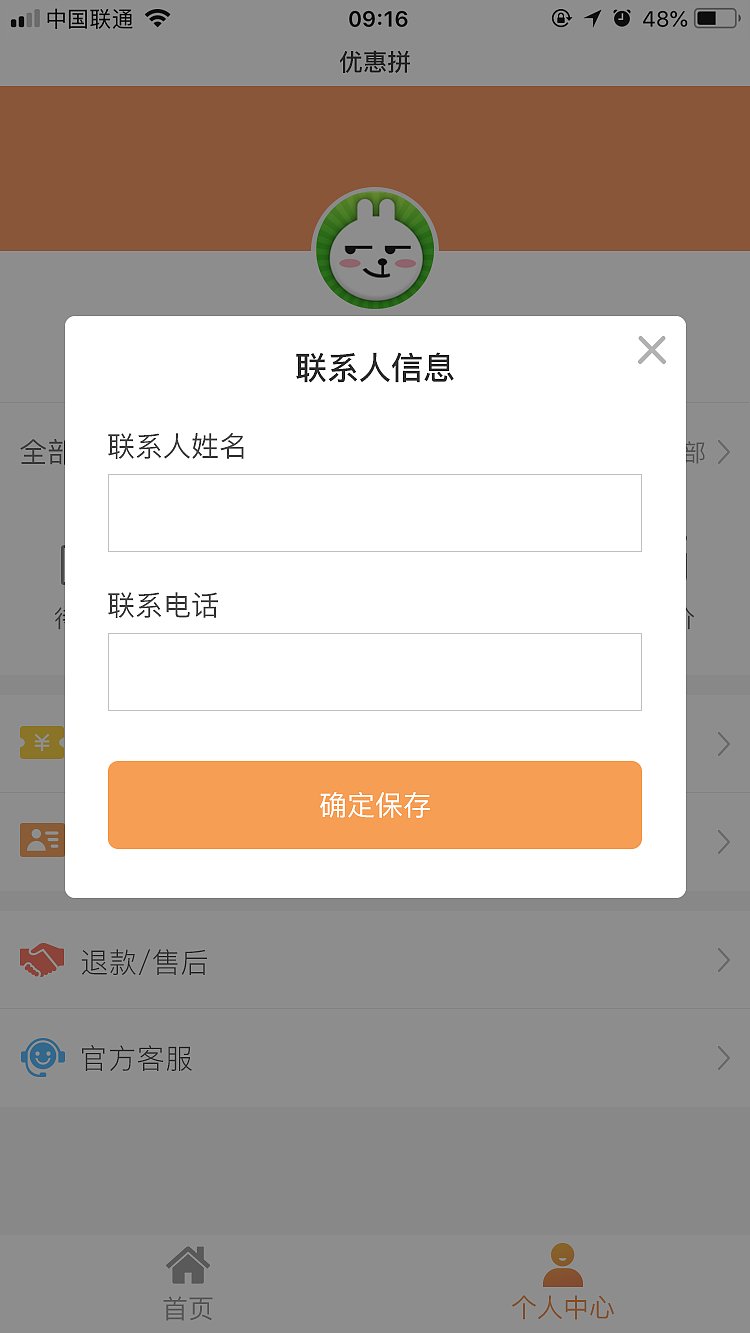Close the 联系人信息 dialog
This screenshot has height=1333, width=750.
651,350
